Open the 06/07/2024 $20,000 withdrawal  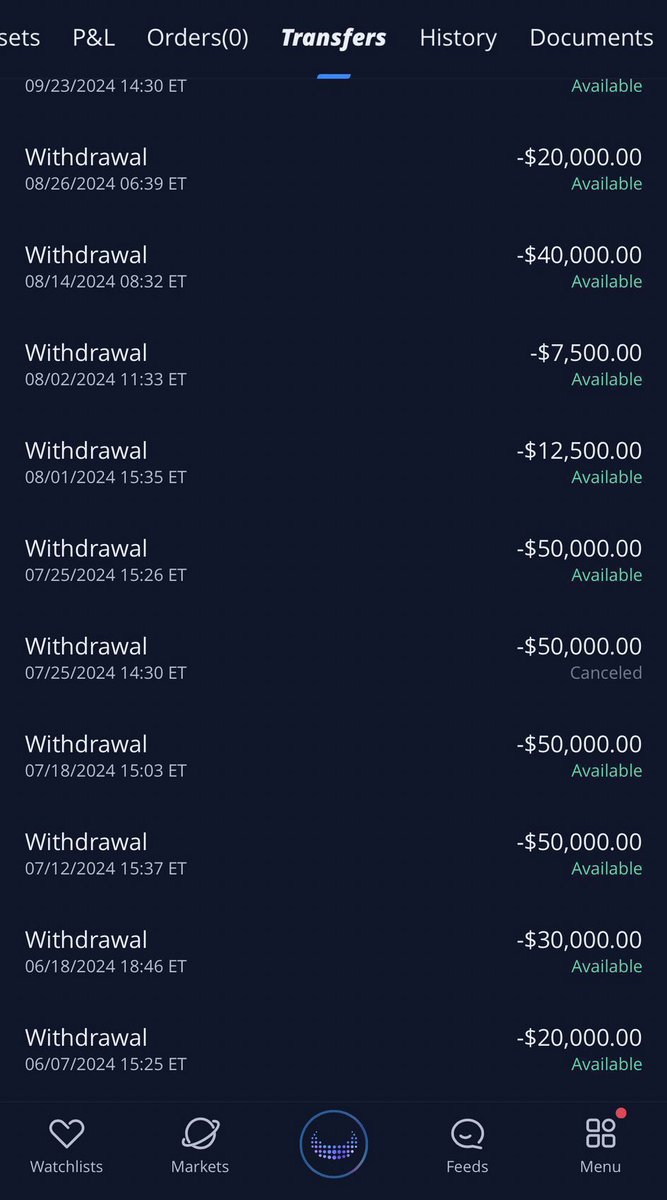pos(333,1050)
